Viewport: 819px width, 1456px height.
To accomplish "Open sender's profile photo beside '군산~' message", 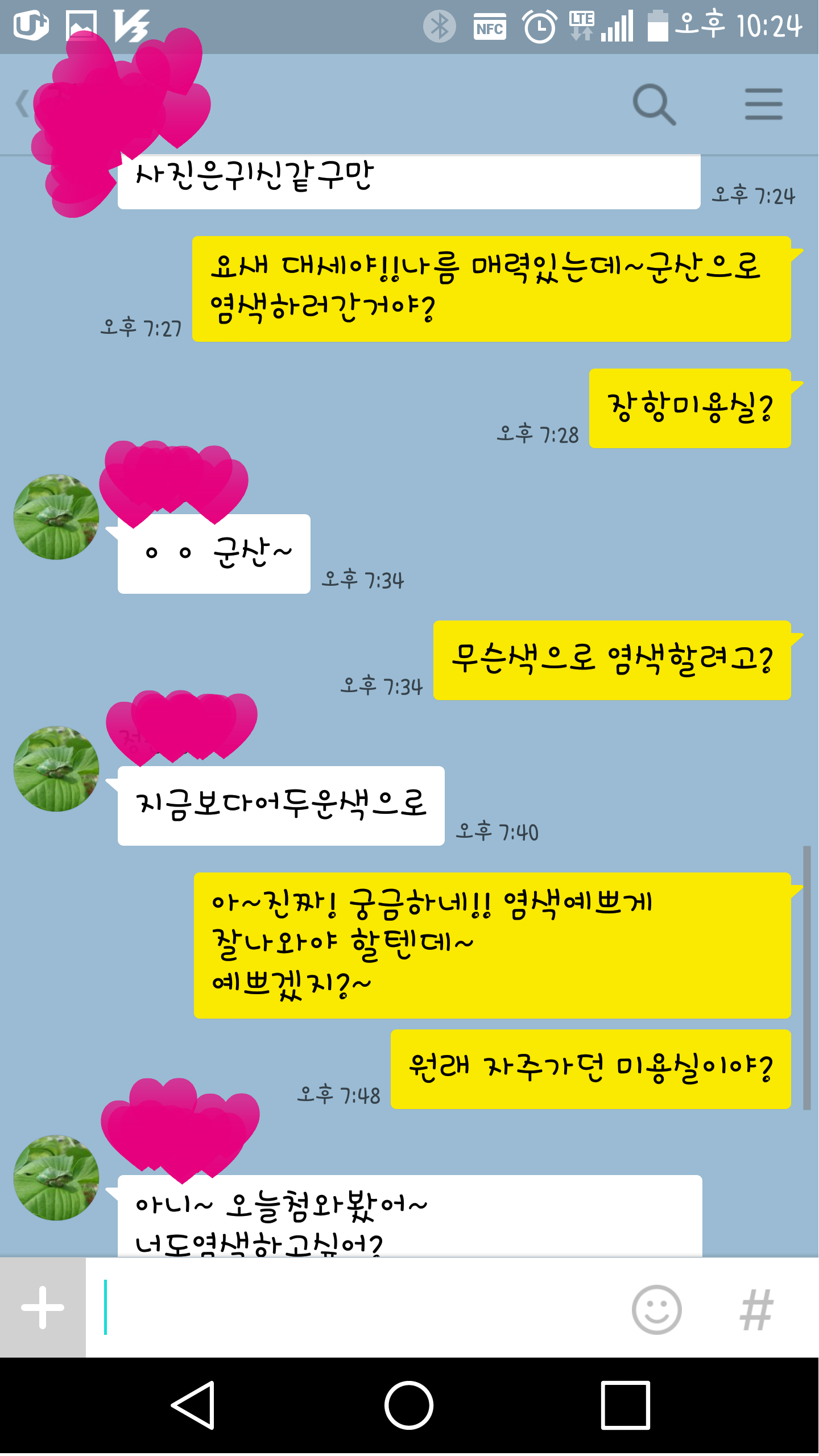I will point(56,517).
